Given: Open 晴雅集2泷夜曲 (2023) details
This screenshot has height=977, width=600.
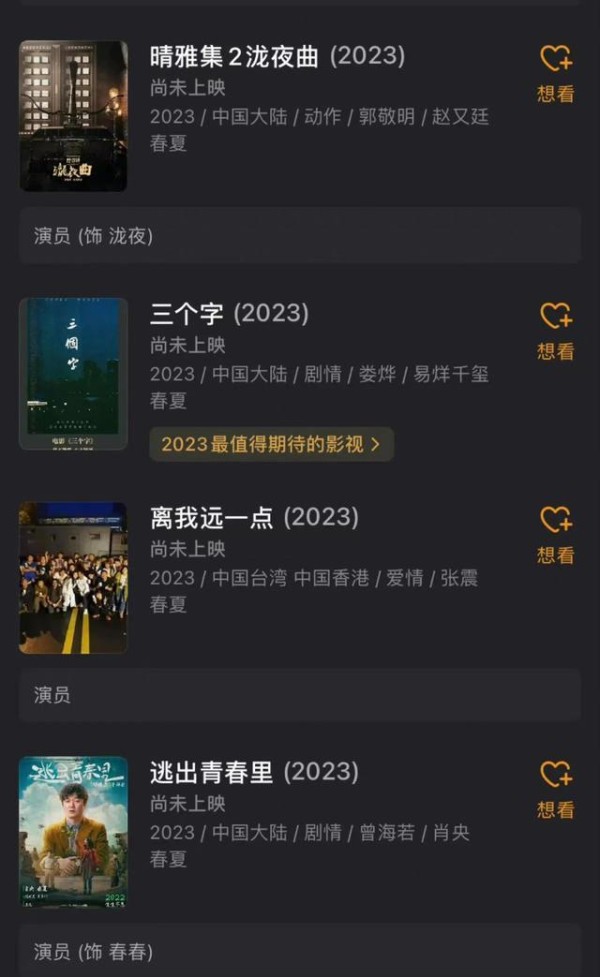Looking at the screenshot, I should coord(277,57).
